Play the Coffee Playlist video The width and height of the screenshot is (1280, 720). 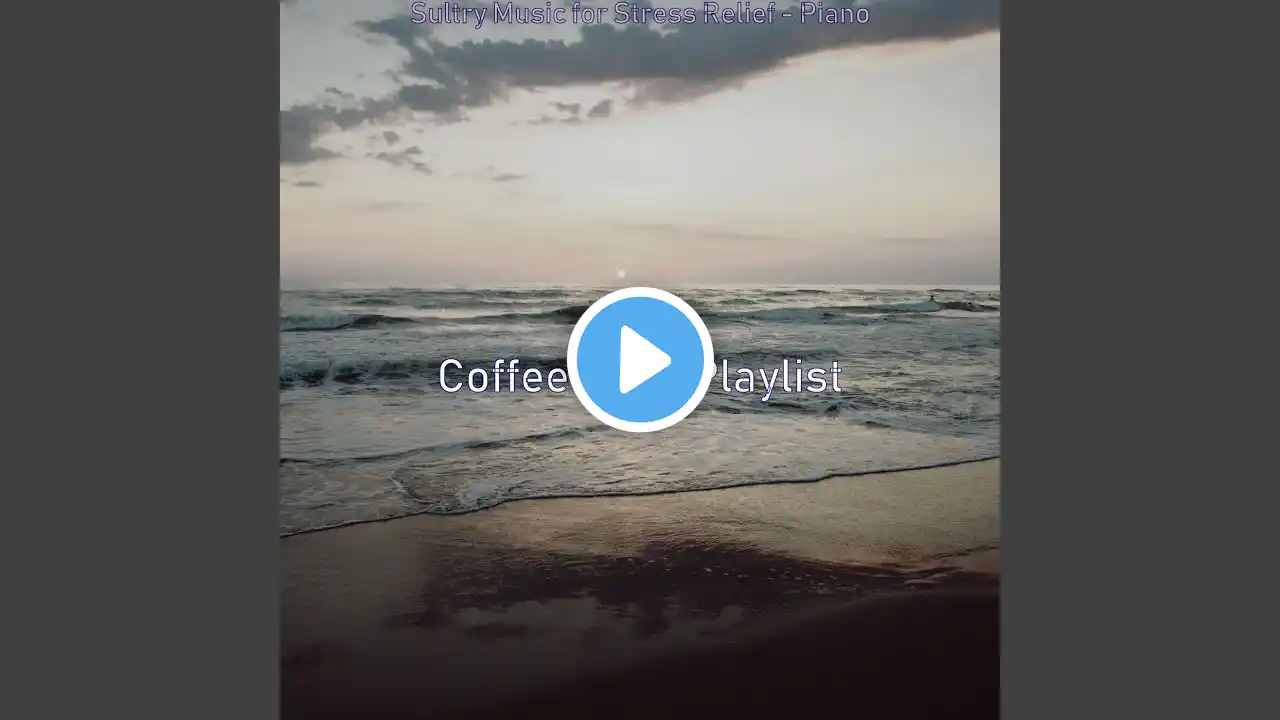(x=640, y=360)
